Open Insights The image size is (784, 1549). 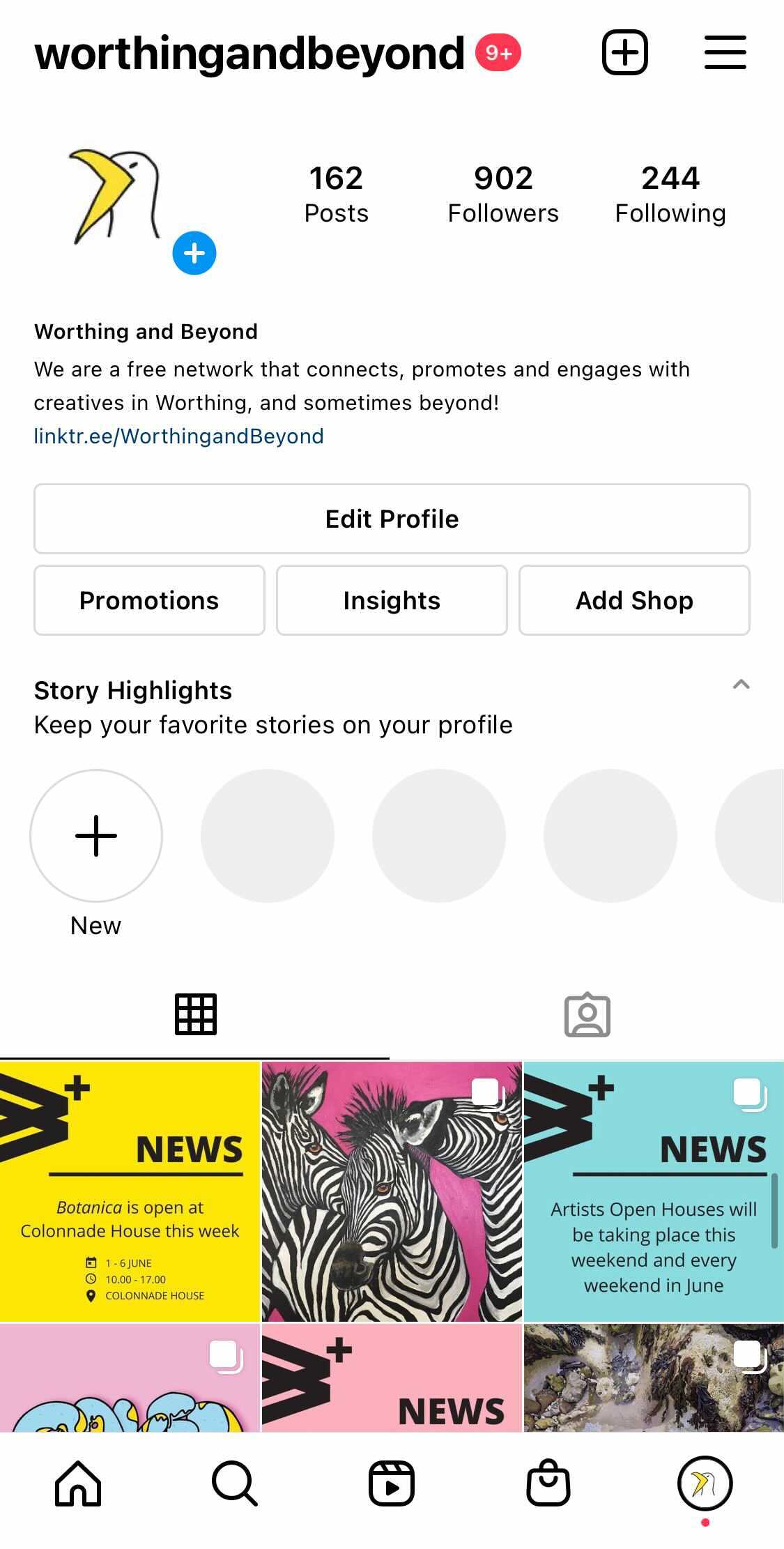(x=392, y=600)
